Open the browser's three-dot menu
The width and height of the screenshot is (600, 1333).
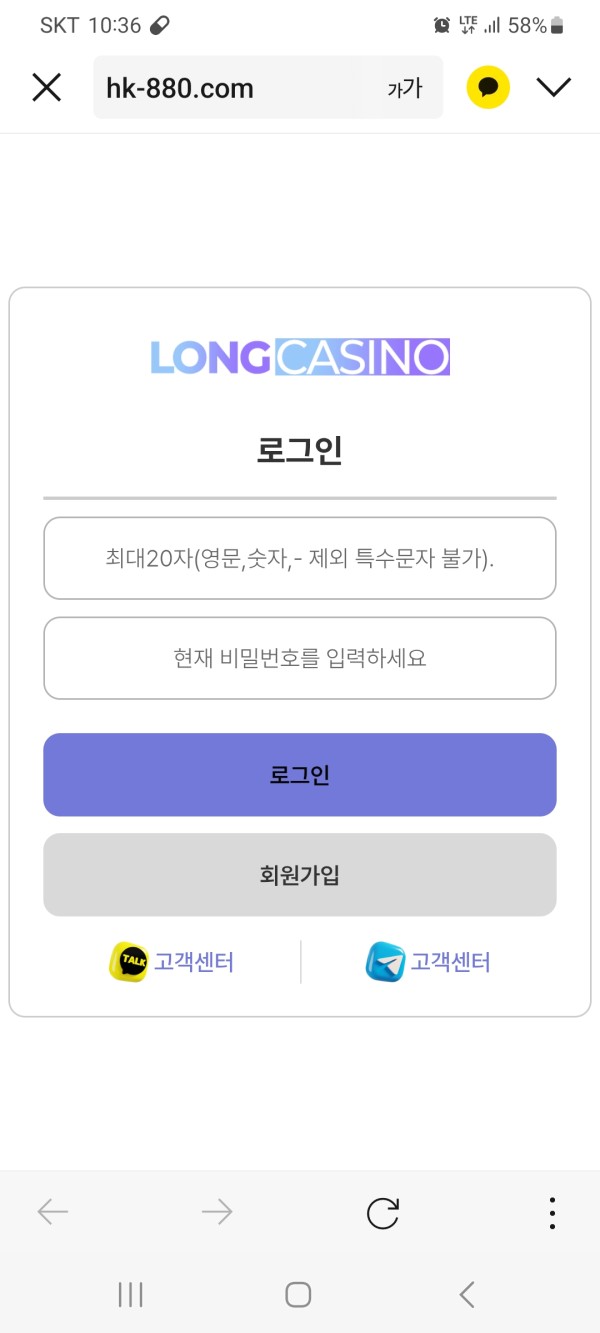coord(552,1213)
